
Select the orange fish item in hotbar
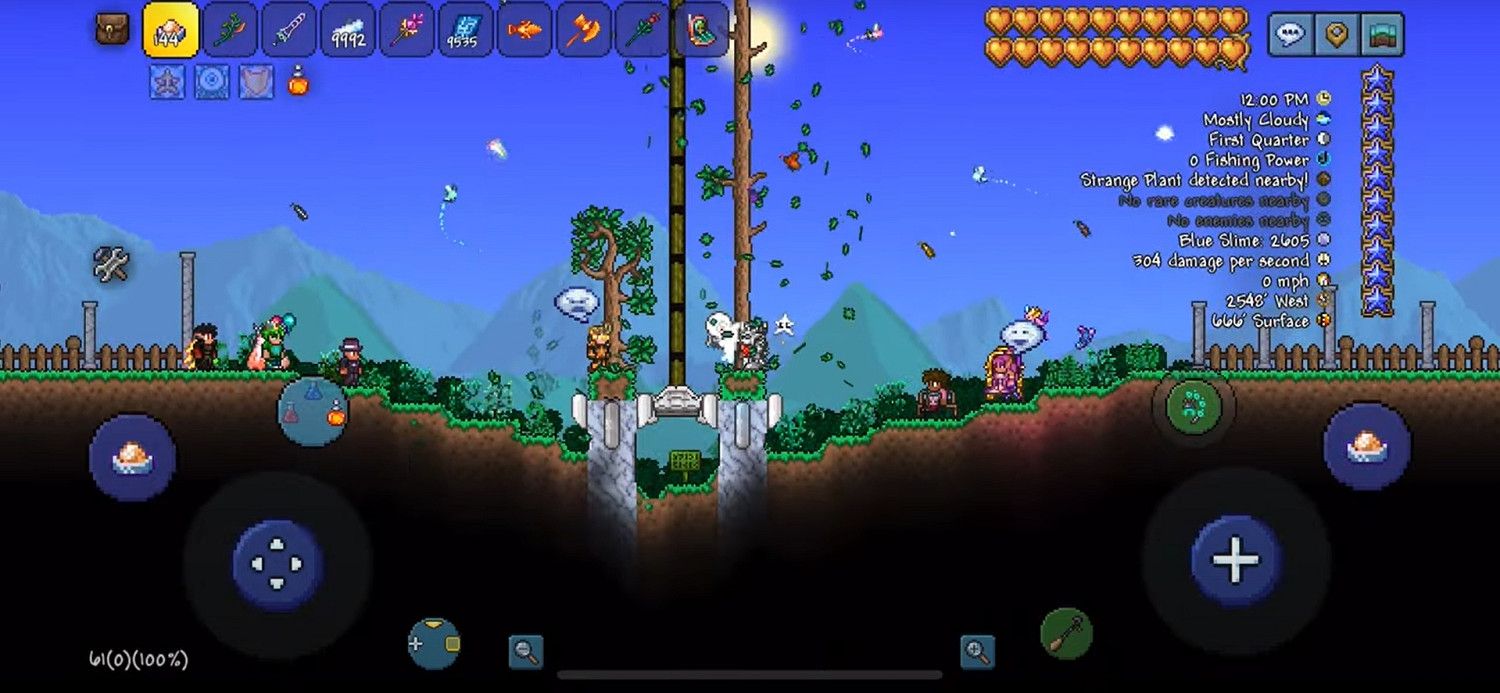[x=524, y=30]
